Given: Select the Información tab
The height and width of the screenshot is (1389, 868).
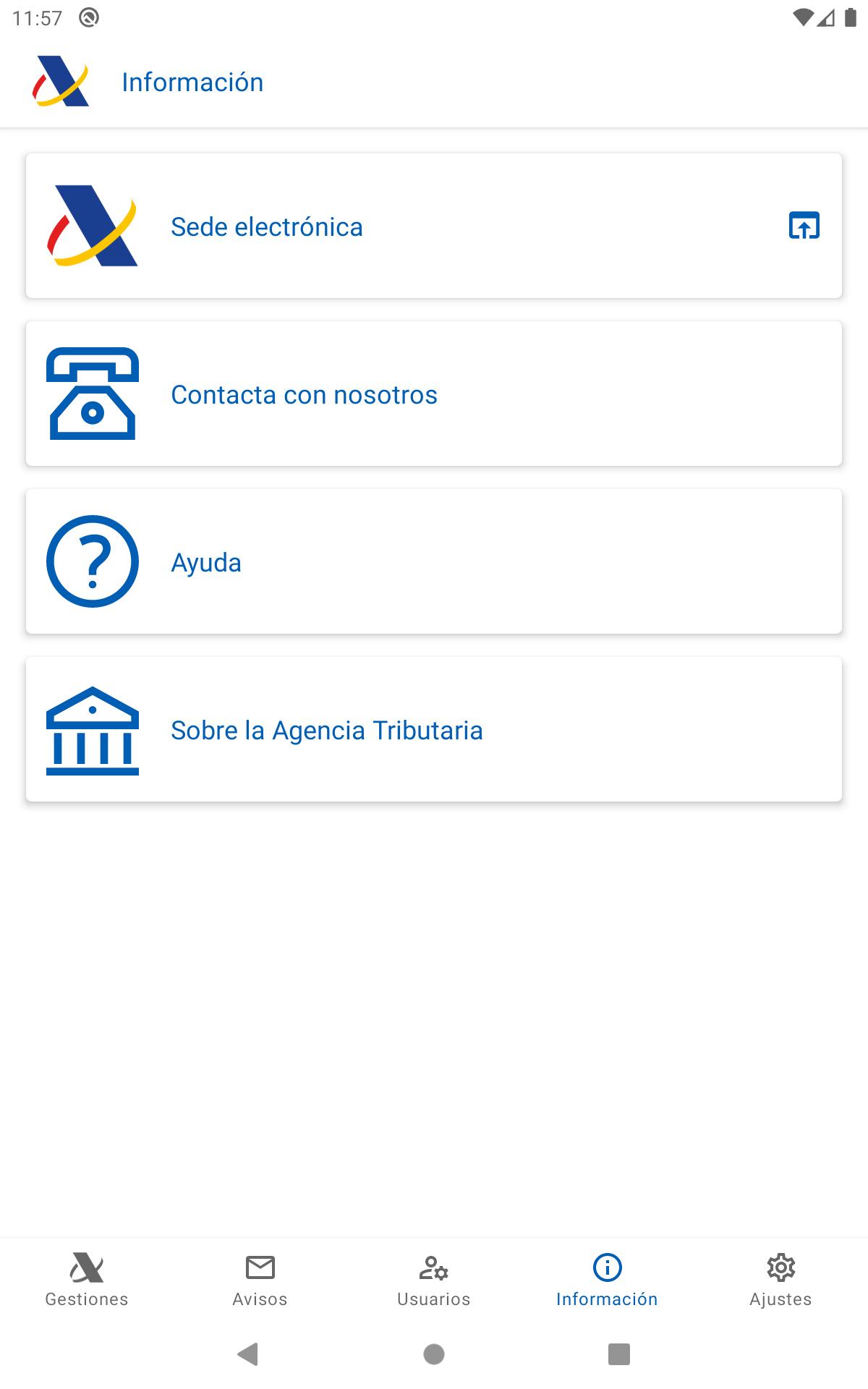Looking at the screenshot, I should (608, 1280).
